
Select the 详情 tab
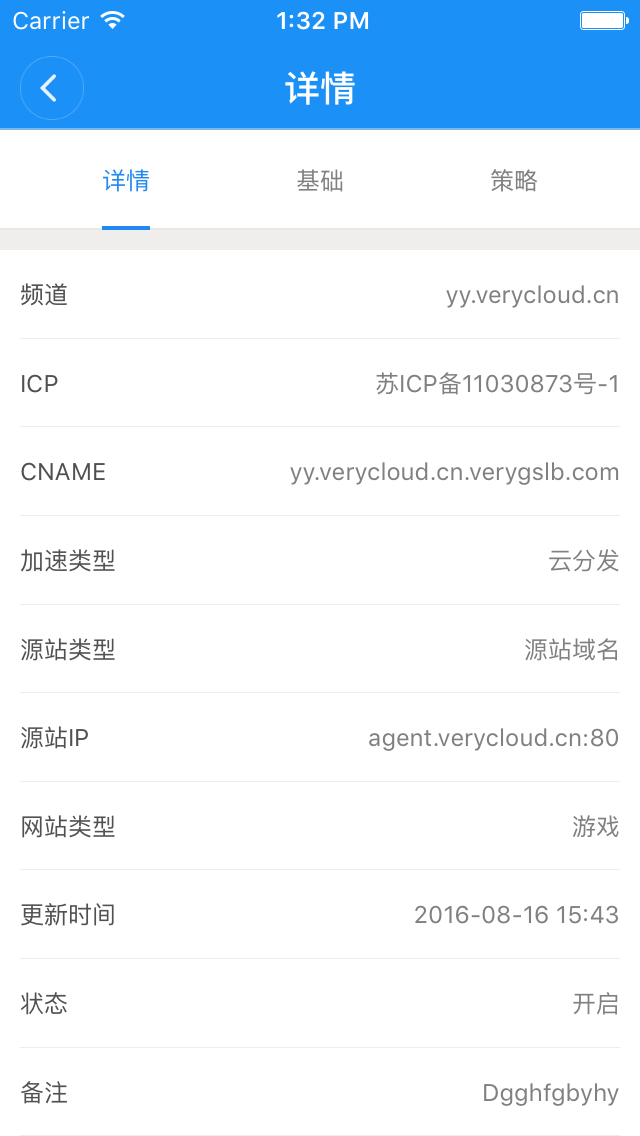[126, 181]
